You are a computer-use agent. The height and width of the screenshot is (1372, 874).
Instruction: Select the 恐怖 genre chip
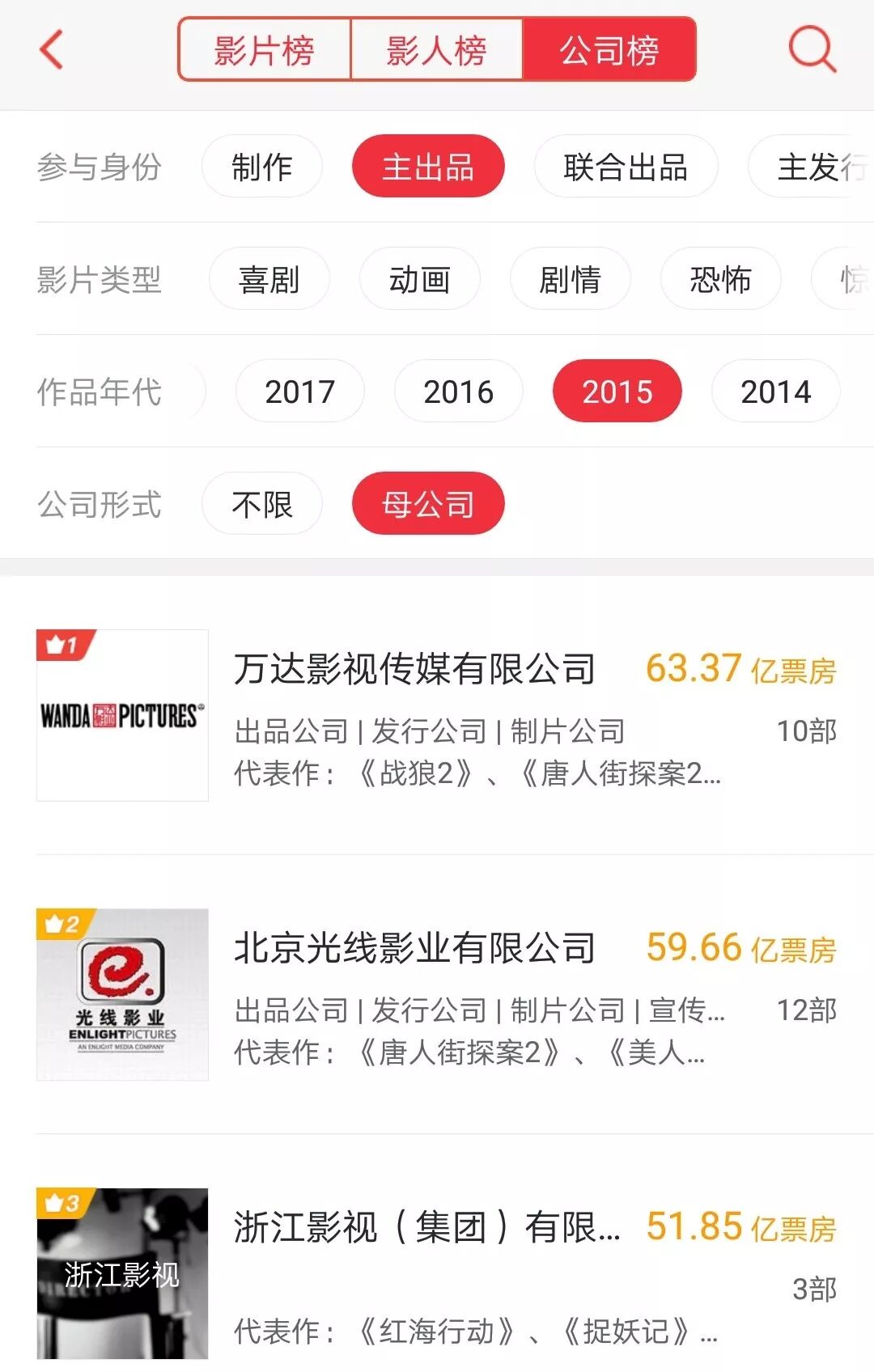[x=720, y=279]
